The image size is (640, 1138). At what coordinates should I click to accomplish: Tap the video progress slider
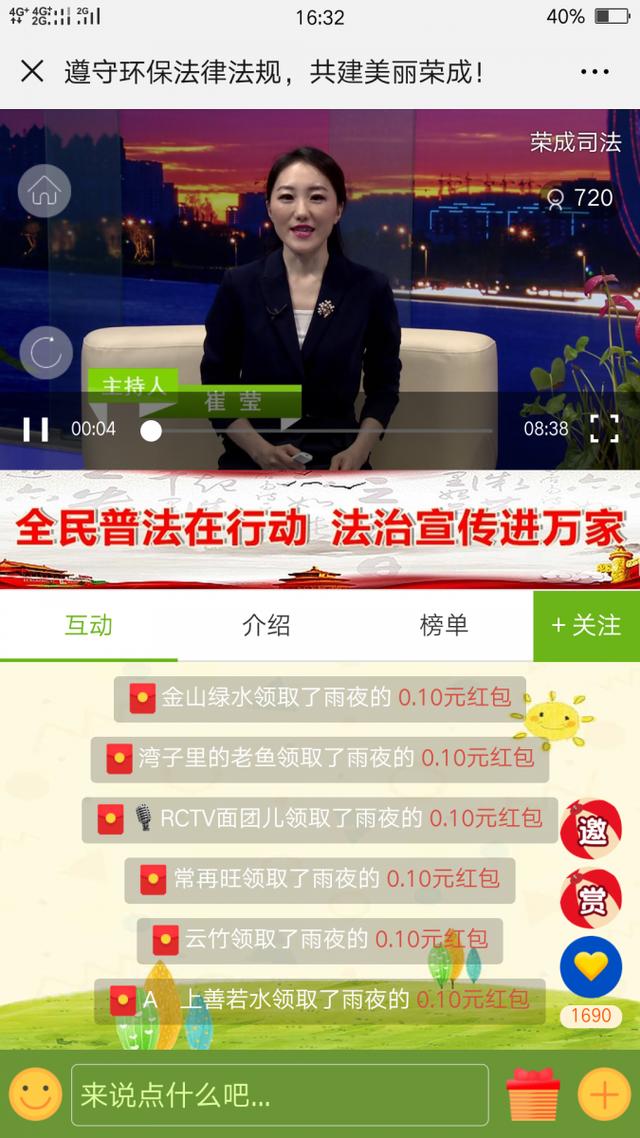pos(318,430)
